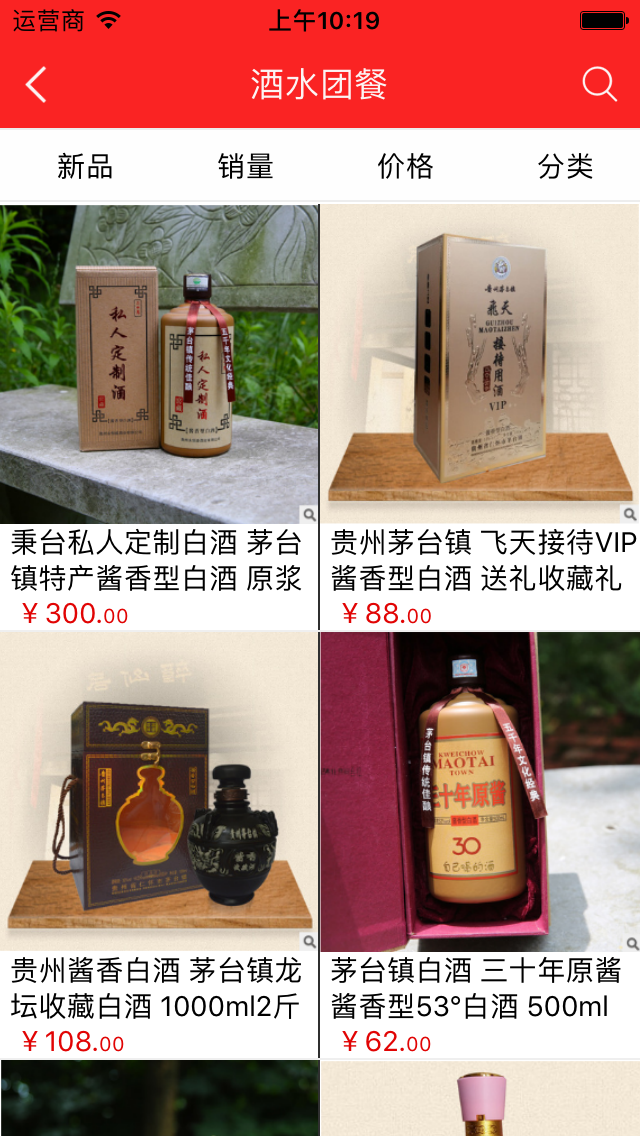
Task: Go back using the arrow
Action: 36,85
